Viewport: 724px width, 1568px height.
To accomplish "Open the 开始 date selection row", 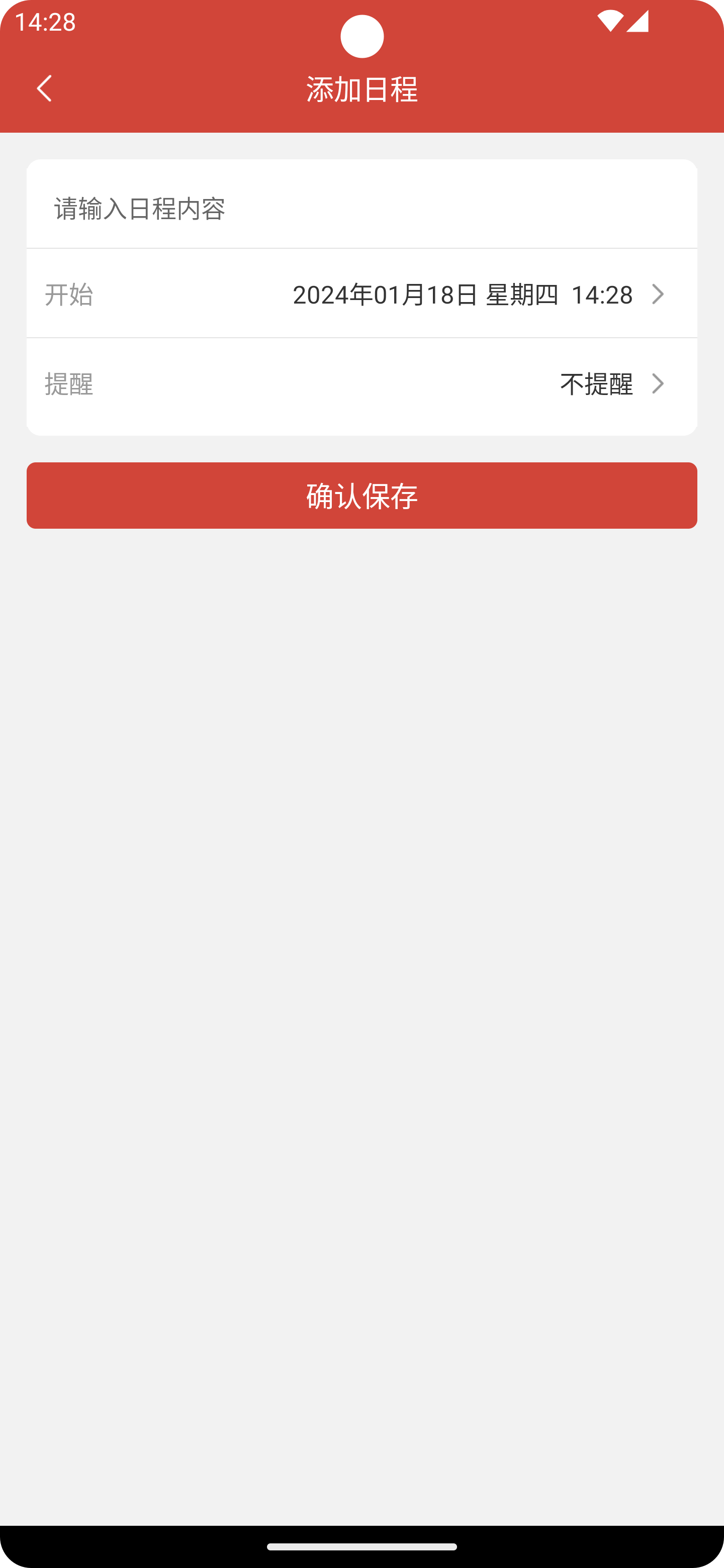I will click(x=361, y=294).
